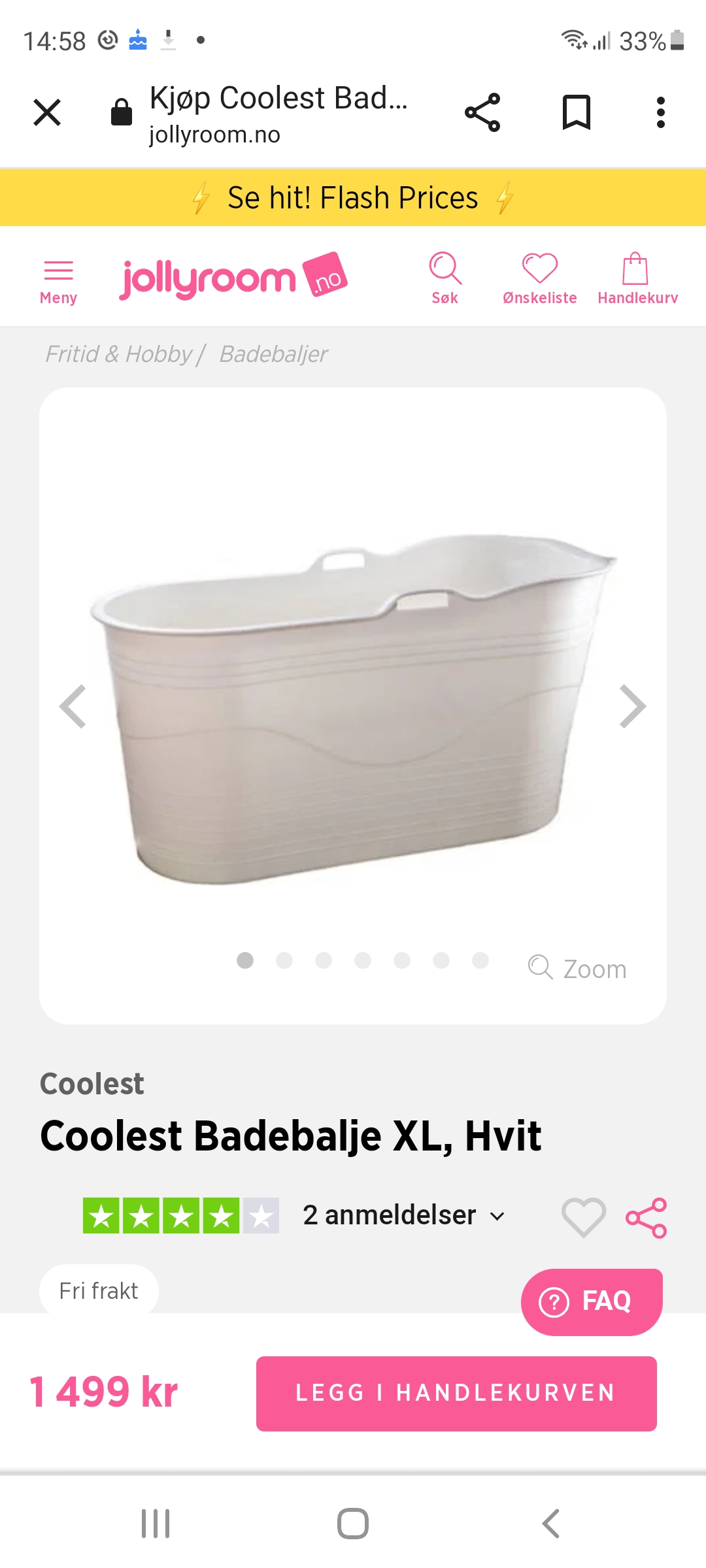Viewport: 706px width, 1568px height.
Task: Open the Handlekurv shopping cart
Action: click(637, 278)
